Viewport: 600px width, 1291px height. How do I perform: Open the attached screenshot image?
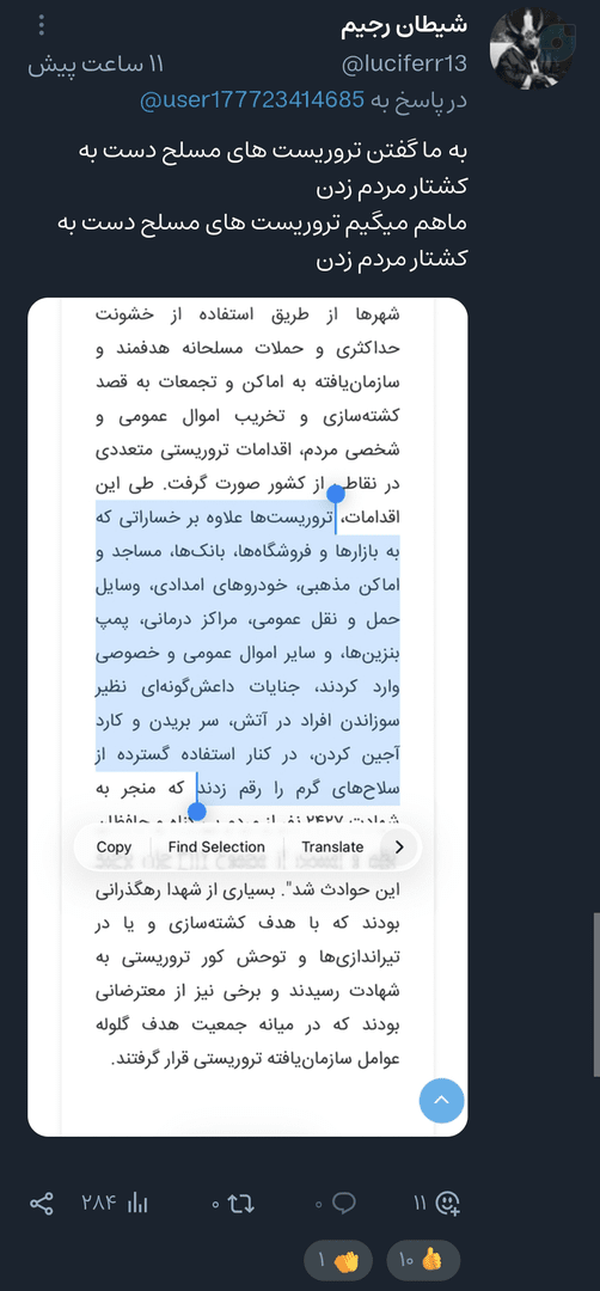[x=248, y=717]
